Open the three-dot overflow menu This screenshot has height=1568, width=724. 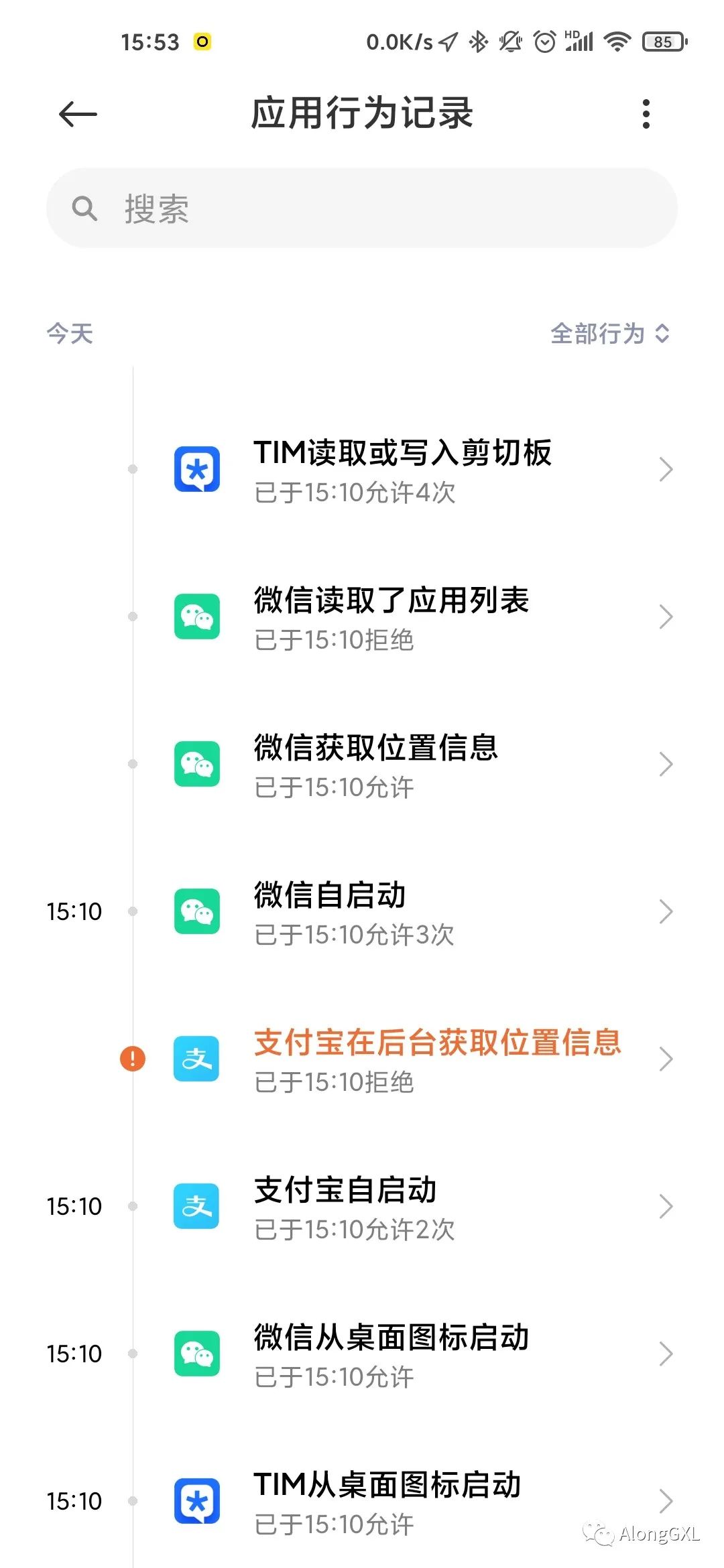[646, 115]
